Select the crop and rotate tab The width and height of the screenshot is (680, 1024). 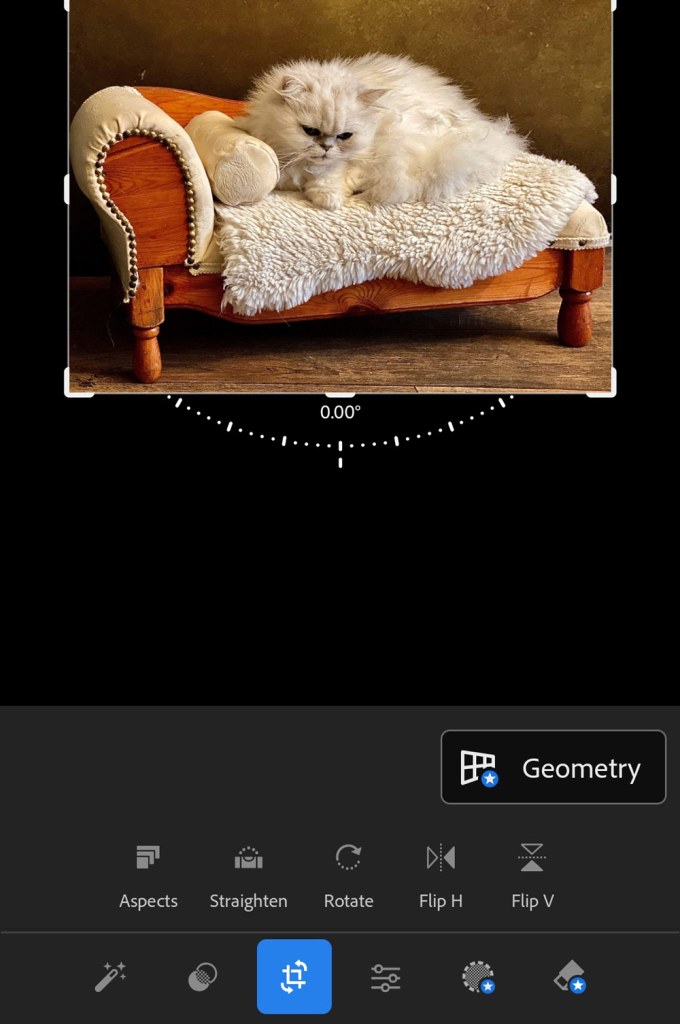click(x=294, y=977)
